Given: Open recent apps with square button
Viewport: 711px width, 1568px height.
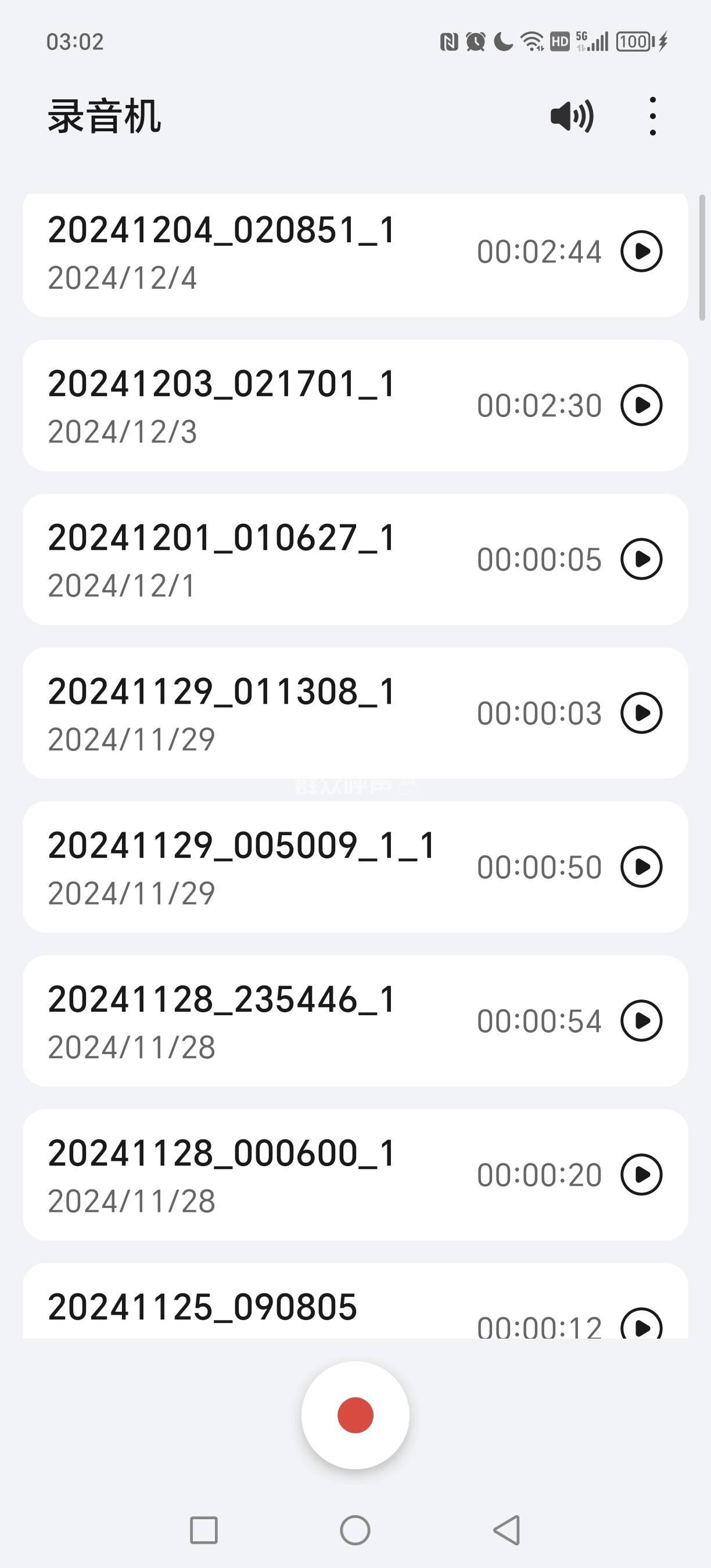Looking at the screenshot, I should (204, 1530).
